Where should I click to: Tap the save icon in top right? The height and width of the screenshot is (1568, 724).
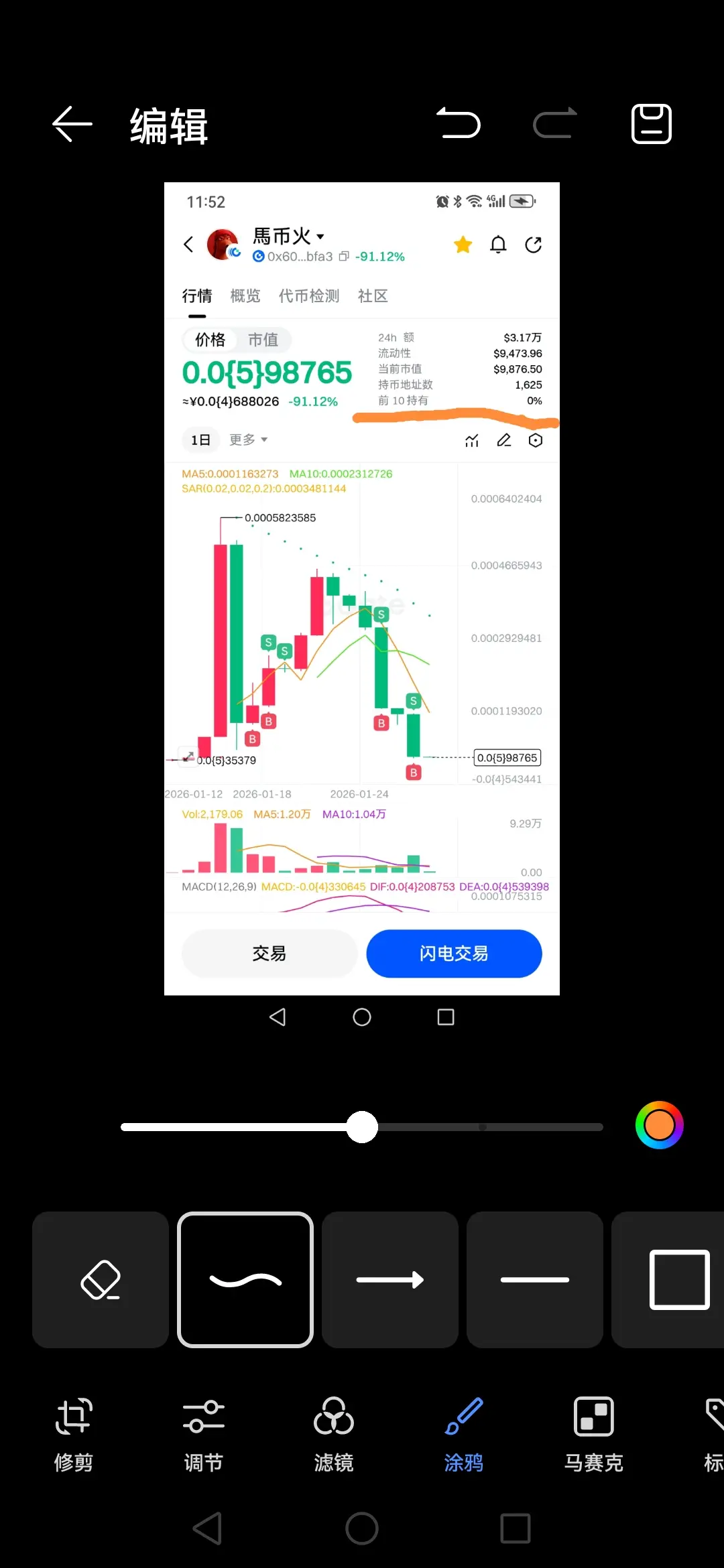[x=650, y=124]
